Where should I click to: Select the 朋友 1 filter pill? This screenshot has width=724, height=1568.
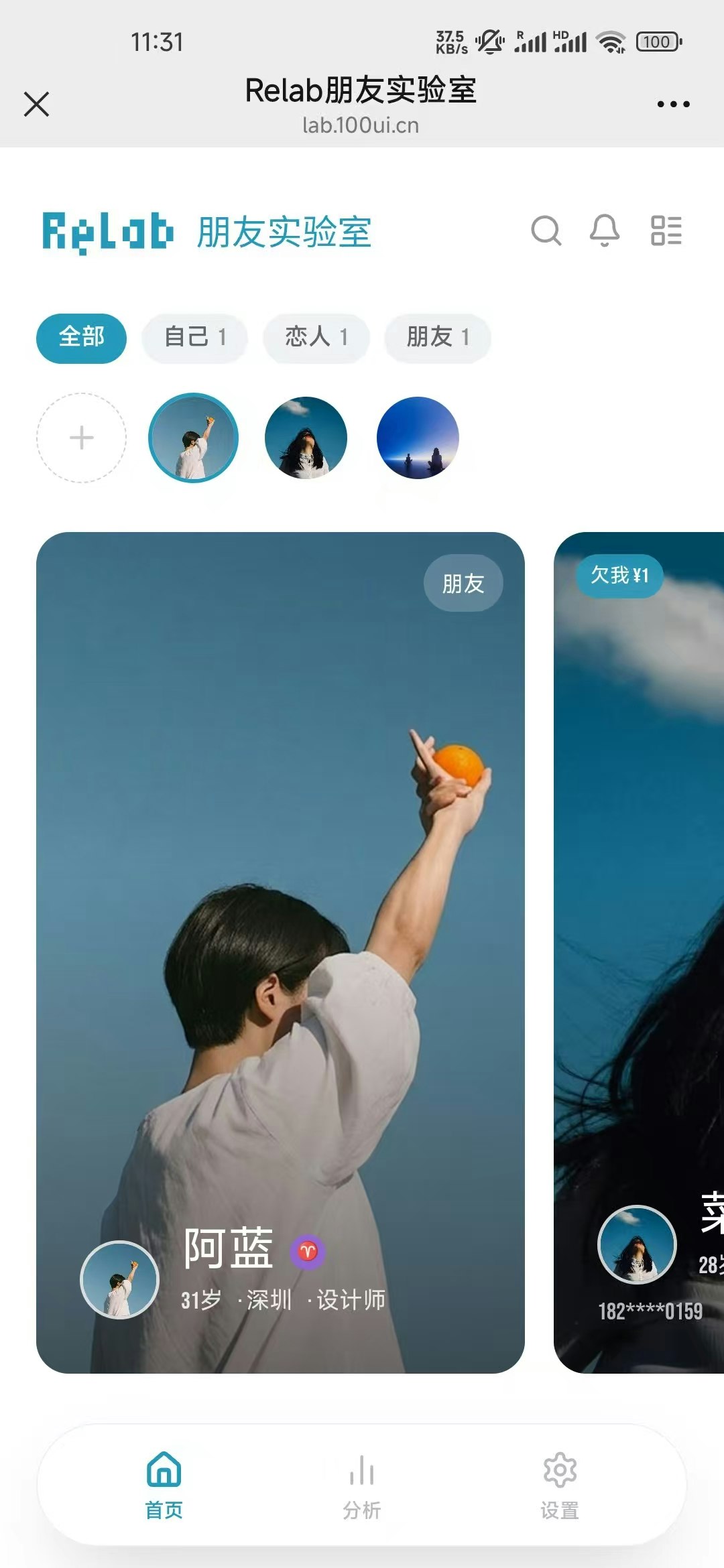[x=437, y=337]
